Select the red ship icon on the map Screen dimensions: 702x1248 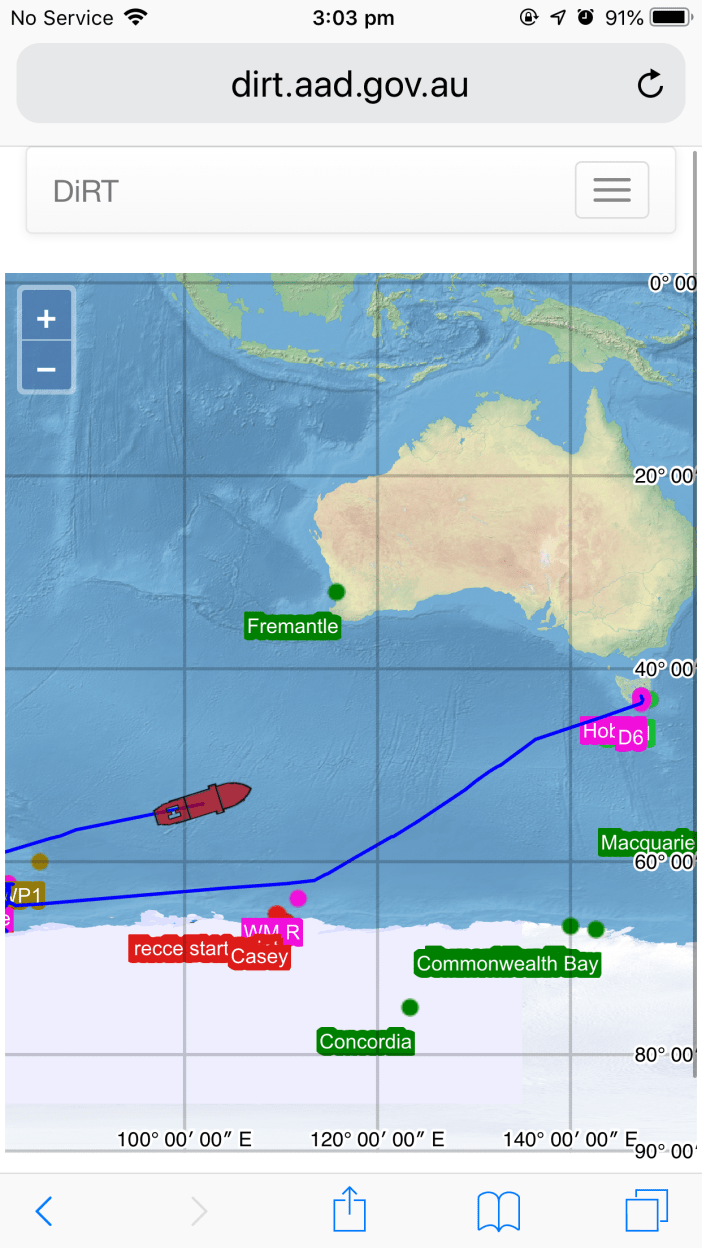coord(203,802)
